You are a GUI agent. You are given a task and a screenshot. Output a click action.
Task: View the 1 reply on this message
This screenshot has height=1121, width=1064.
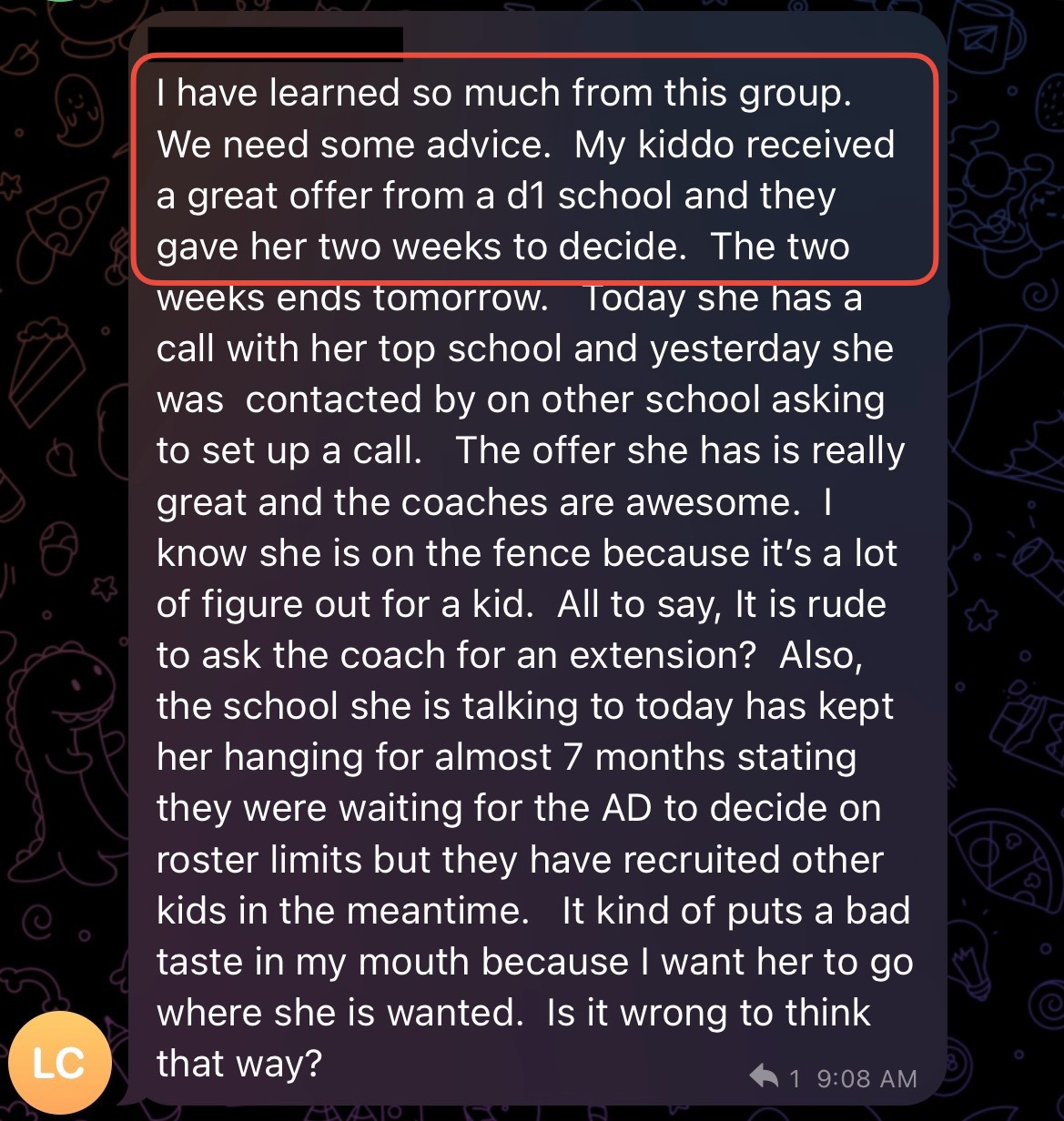pos(775,1078)
